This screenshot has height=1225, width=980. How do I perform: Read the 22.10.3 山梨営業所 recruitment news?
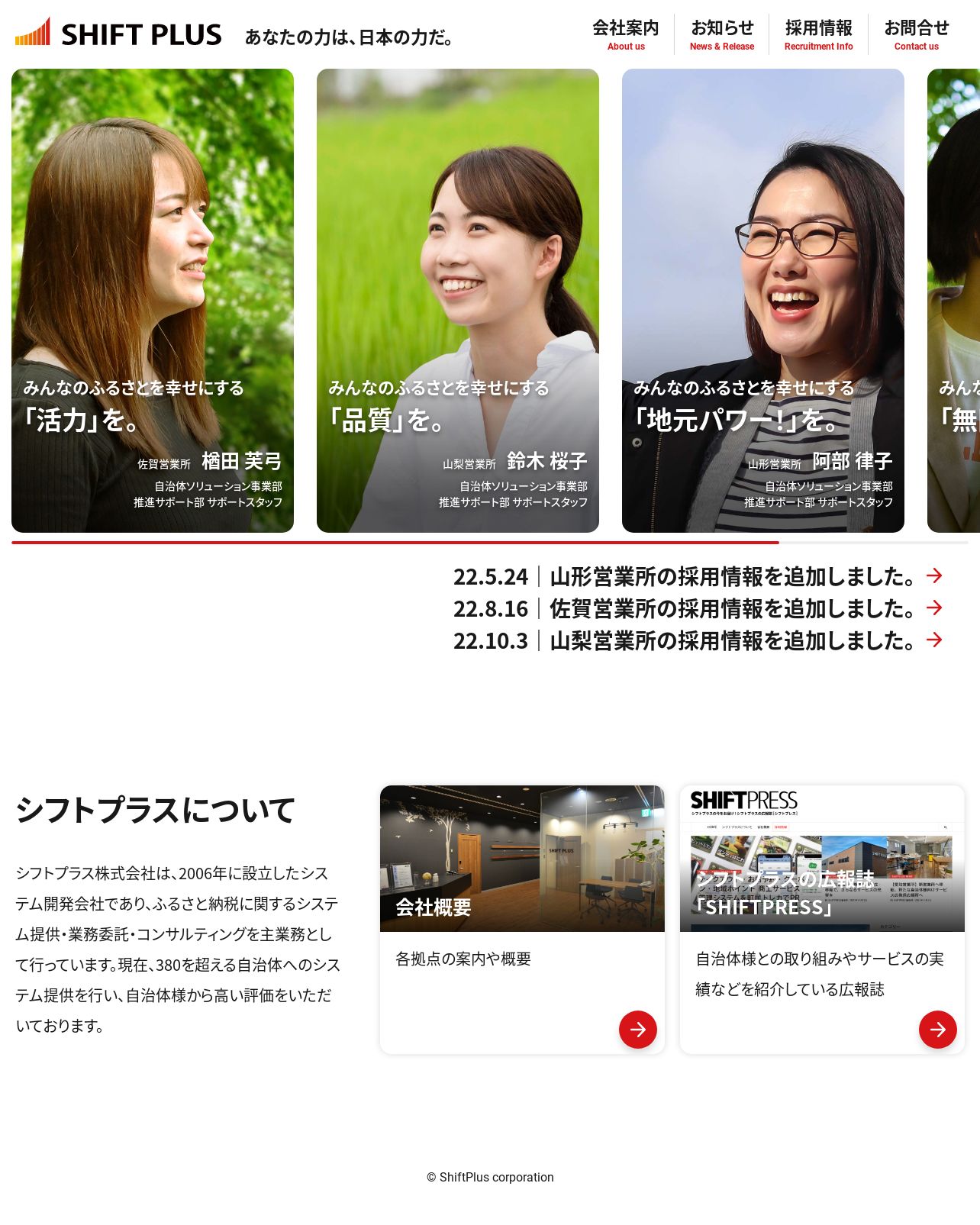(x=697, y=640)
